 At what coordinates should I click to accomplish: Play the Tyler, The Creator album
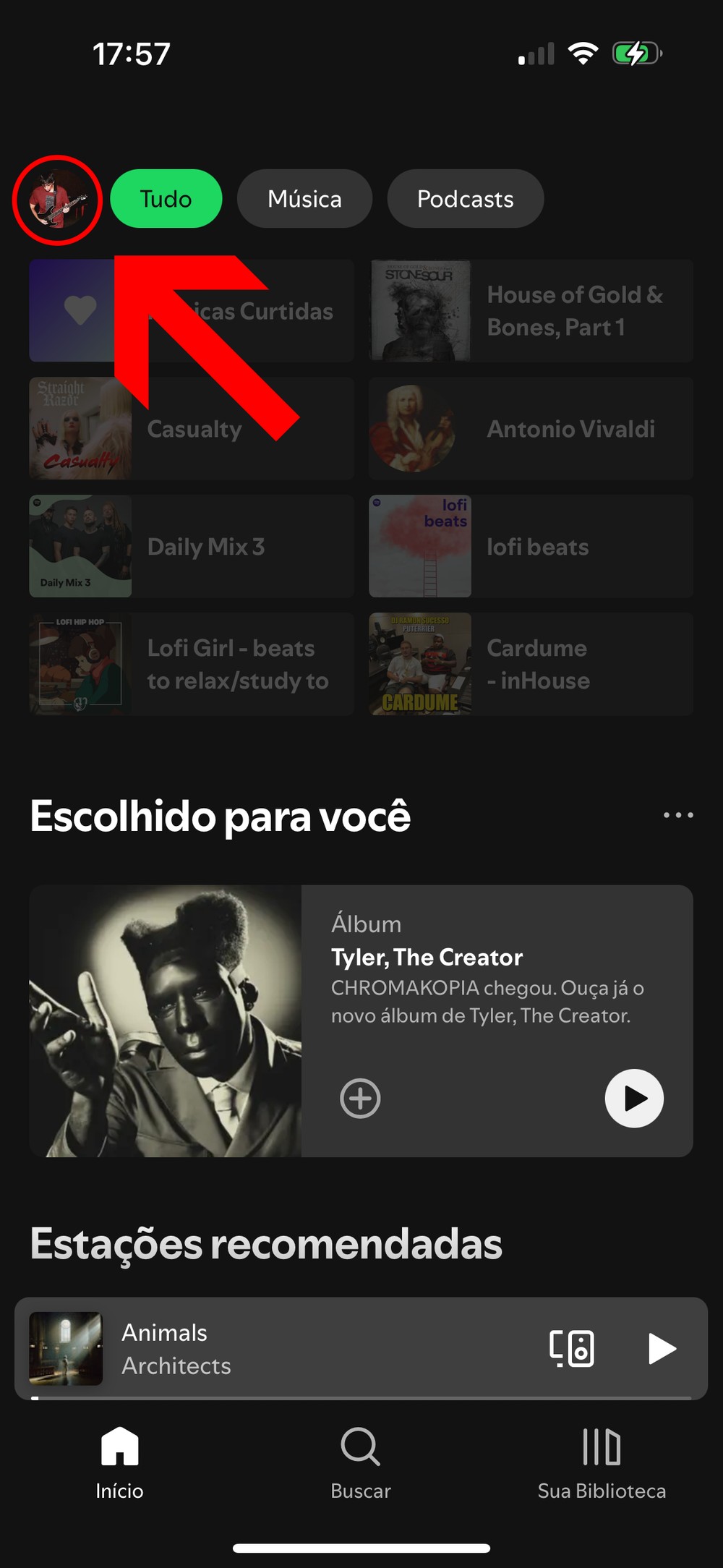tap(634, 1099)
